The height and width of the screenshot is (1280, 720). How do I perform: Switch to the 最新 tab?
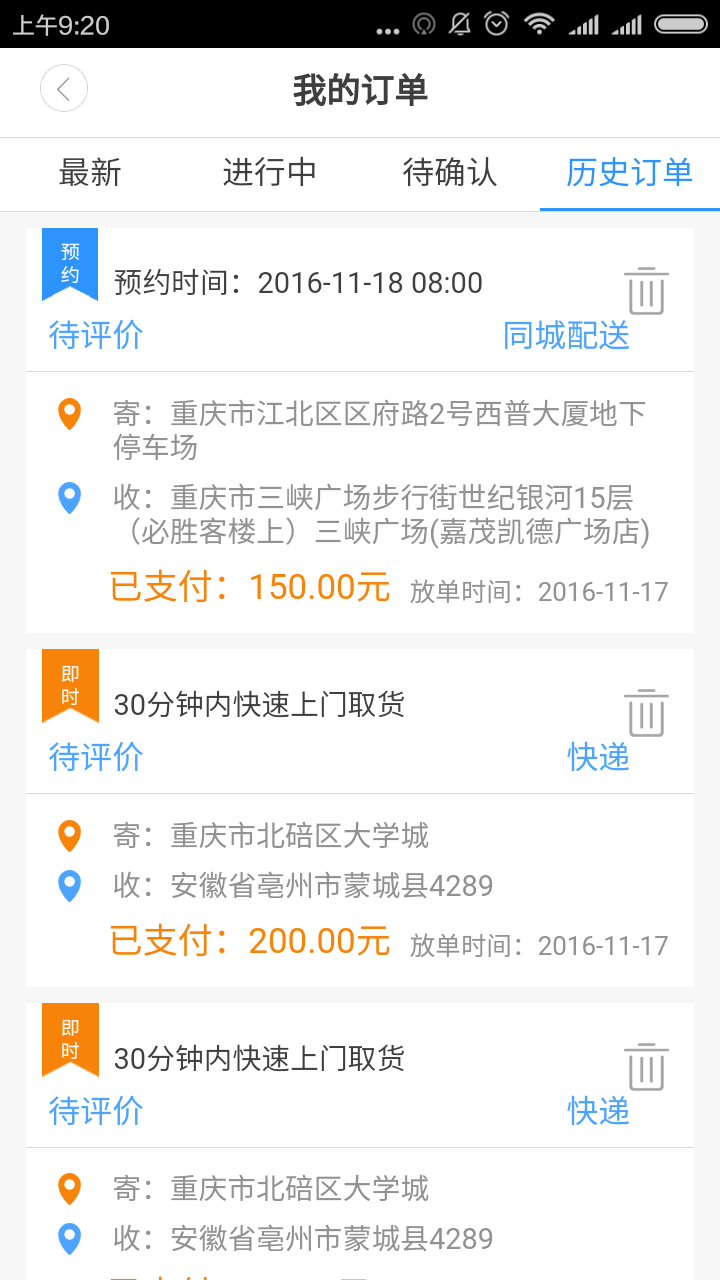click(x=90, y=173)
